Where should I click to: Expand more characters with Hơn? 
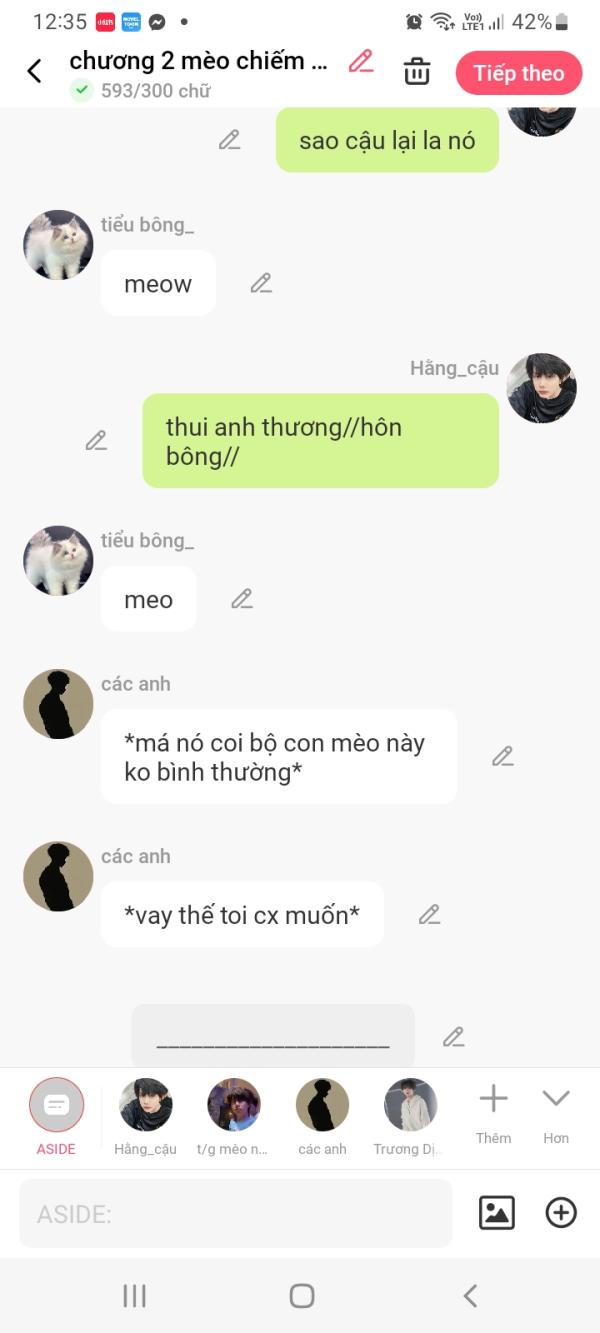(556, 1115)
